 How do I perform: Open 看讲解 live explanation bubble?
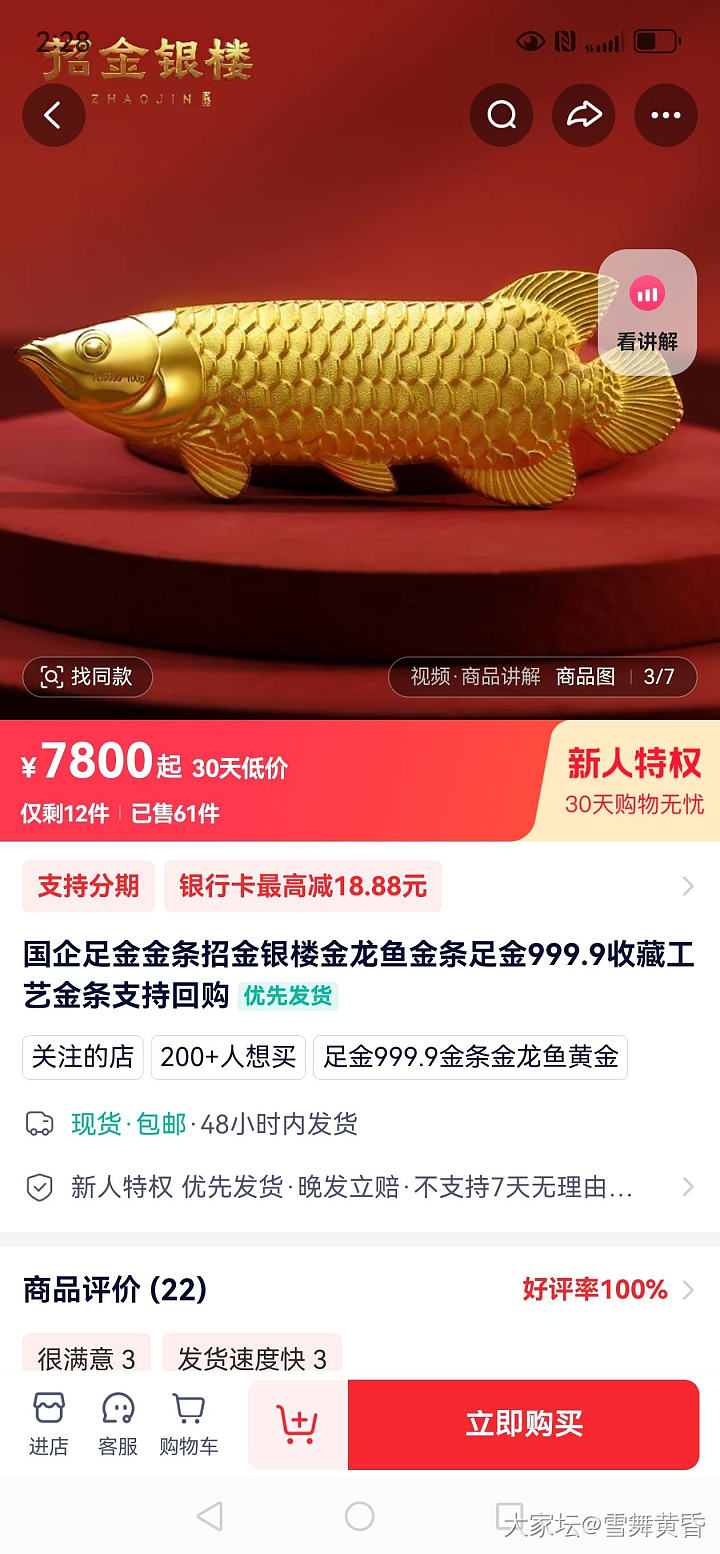tap(647, 312)
